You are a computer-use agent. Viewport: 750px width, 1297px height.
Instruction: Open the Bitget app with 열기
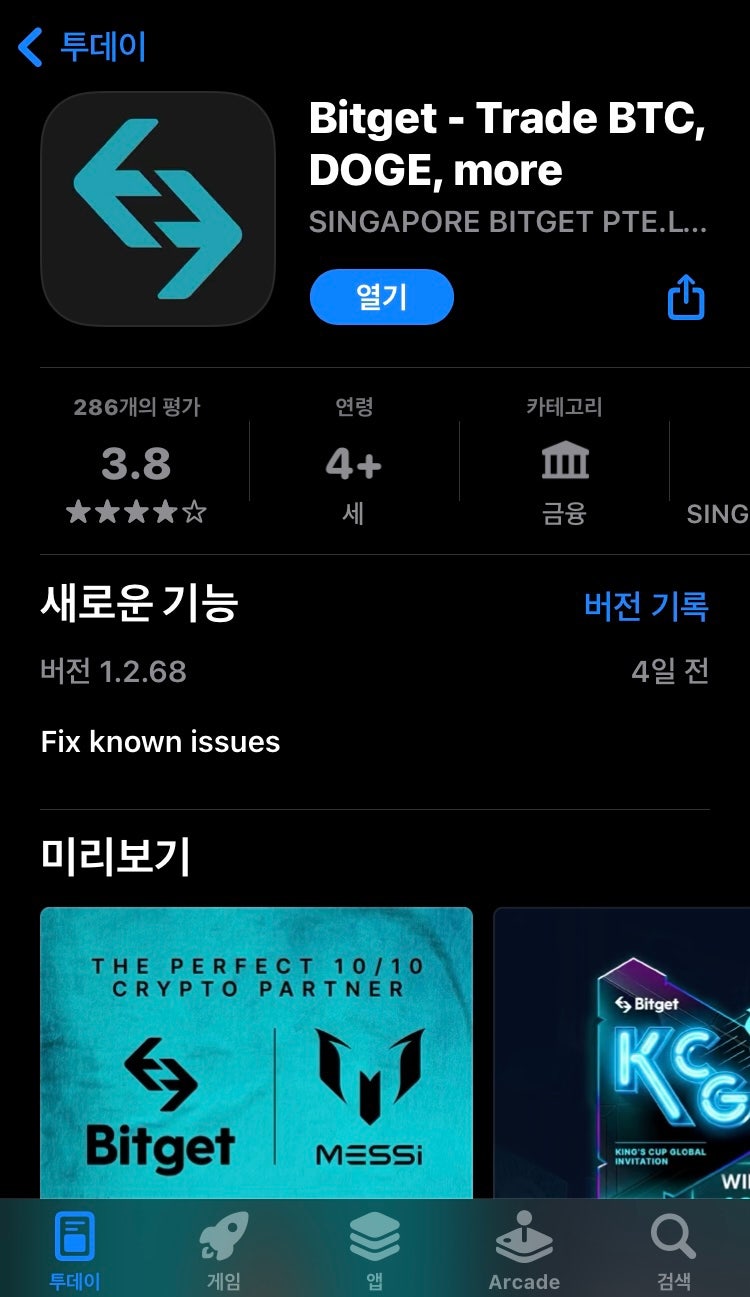pyautogui.click(x=381, y=297)
